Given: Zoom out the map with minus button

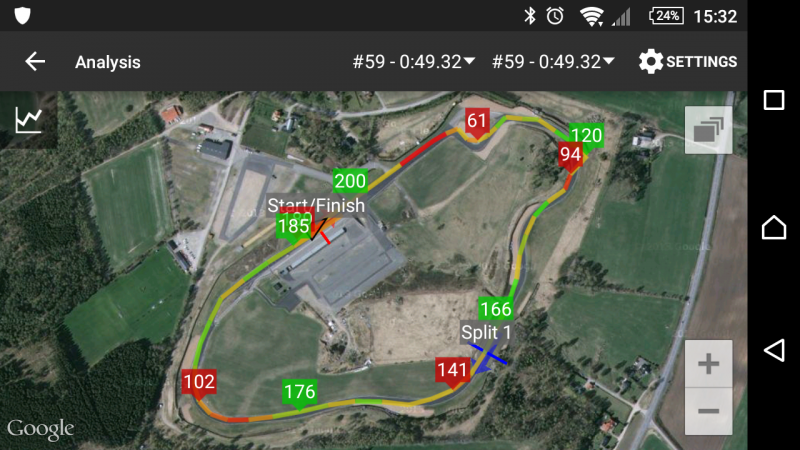Looking at the screenshot, I should 708,411.
